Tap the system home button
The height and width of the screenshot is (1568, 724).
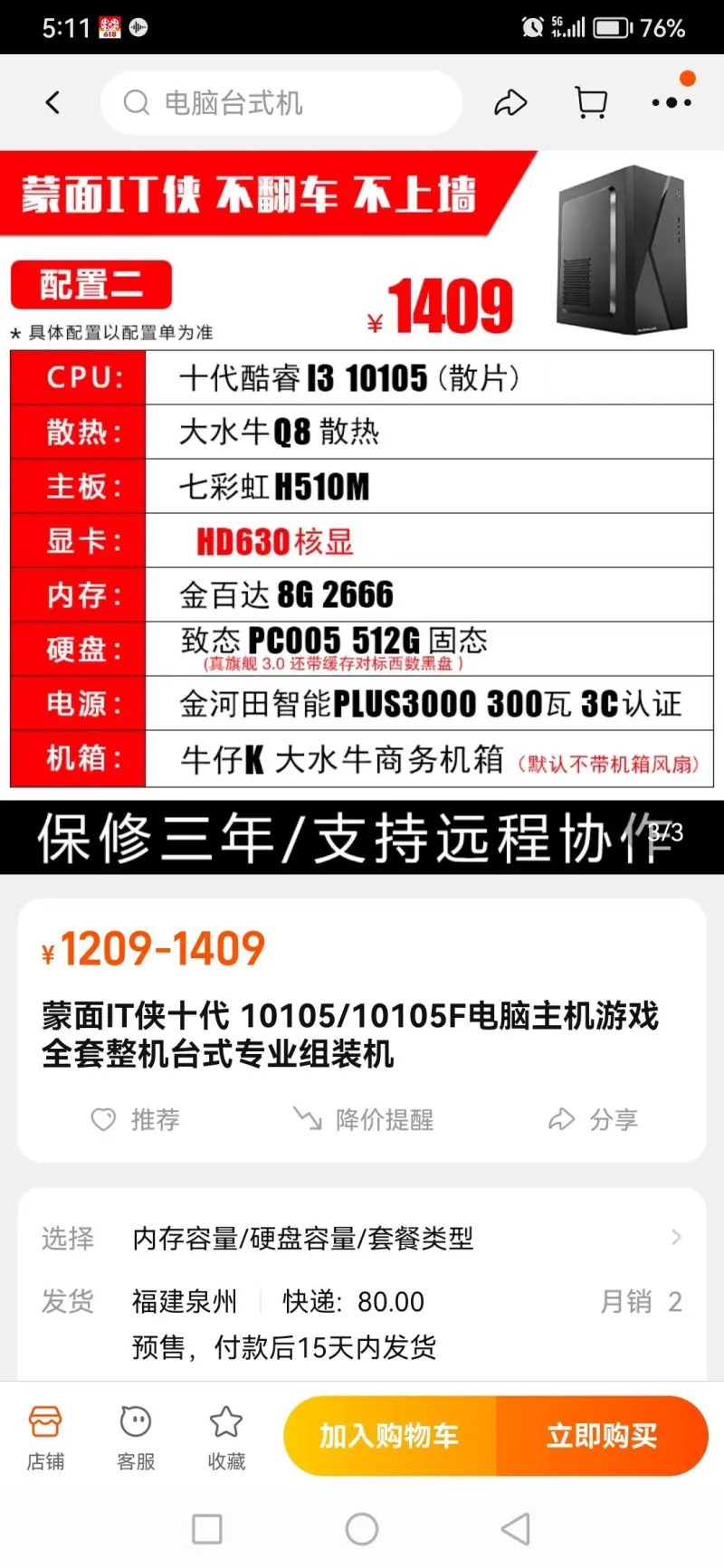362,1529
